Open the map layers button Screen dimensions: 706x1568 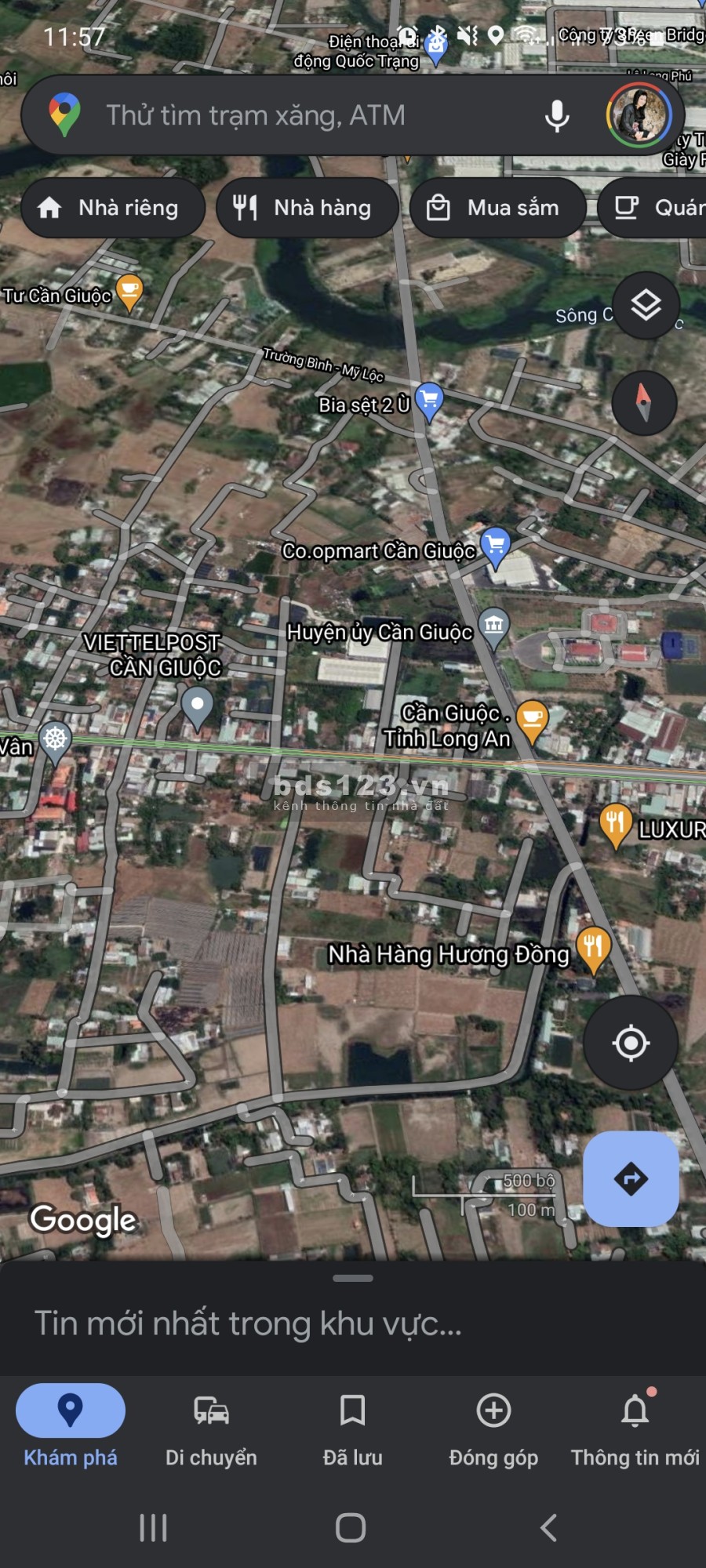coord(646,305)
